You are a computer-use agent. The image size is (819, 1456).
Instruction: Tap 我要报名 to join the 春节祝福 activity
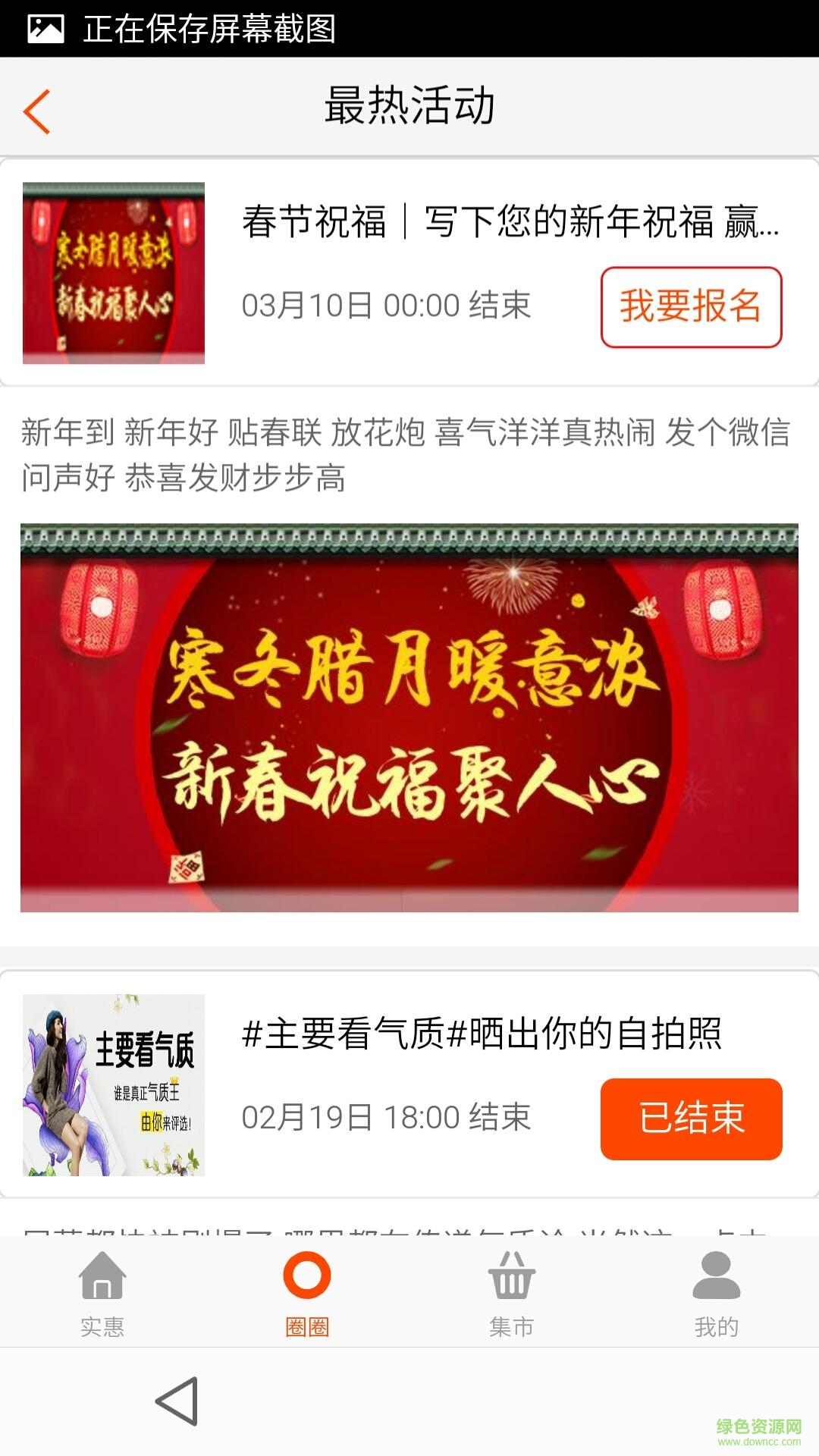click(x=691, y=307)
